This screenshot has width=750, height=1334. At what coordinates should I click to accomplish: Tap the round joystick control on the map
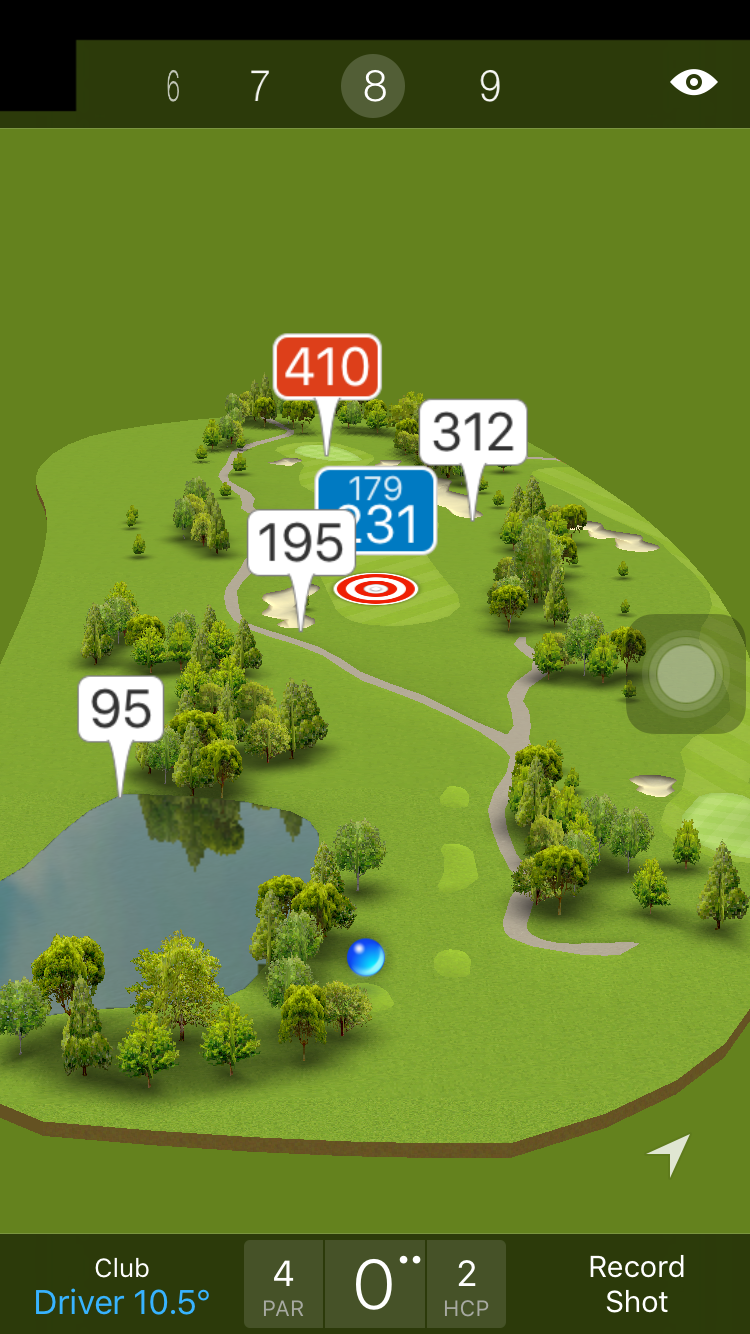pyautogui.click(x=686, y=674)
